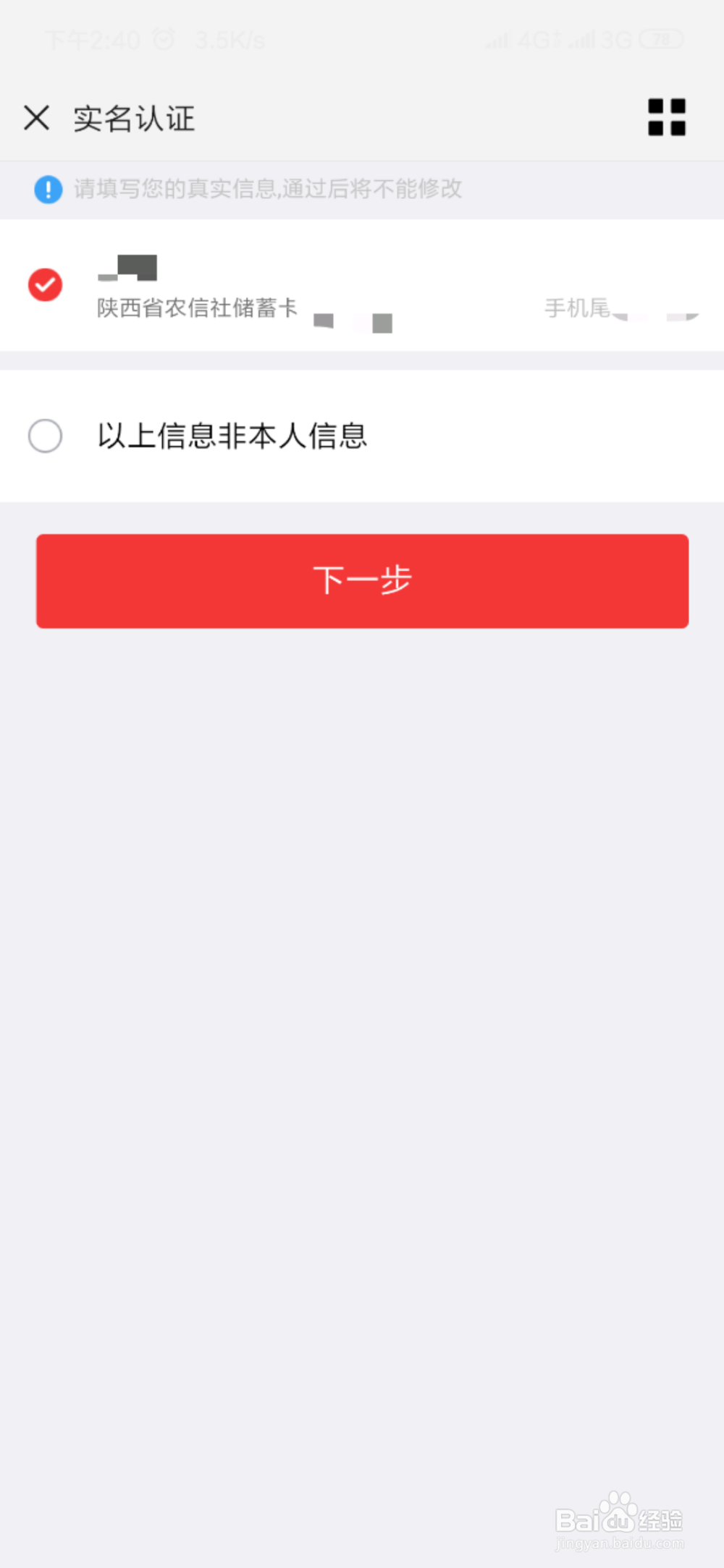Tap the alarm clock status bar icon
Image resolution: width=724 pixels, height=1568 pixels.
click(x=164, y=40)
